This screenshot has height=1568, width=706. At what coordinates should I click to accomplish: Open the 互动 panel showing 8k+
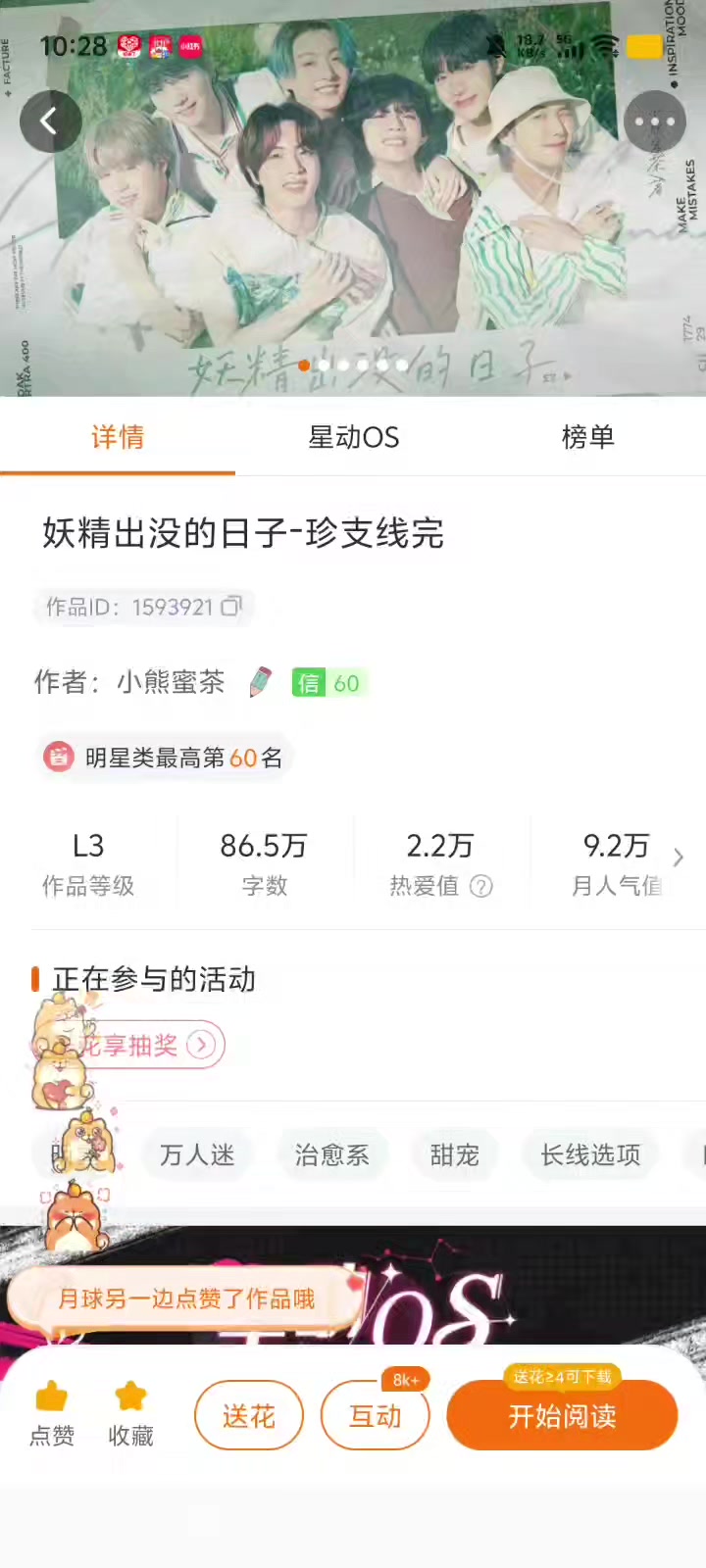point(376,1416)
